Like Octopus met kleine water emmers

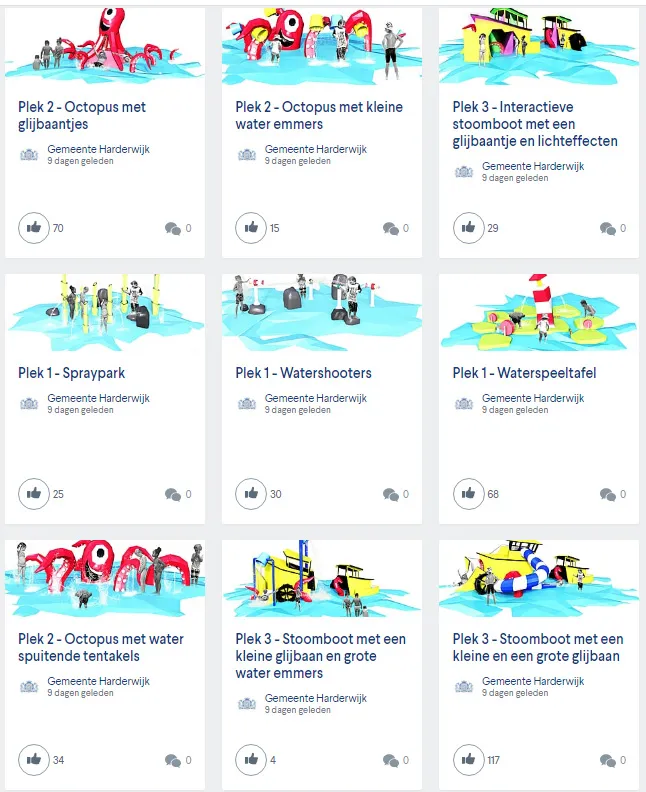pos(251,228)
